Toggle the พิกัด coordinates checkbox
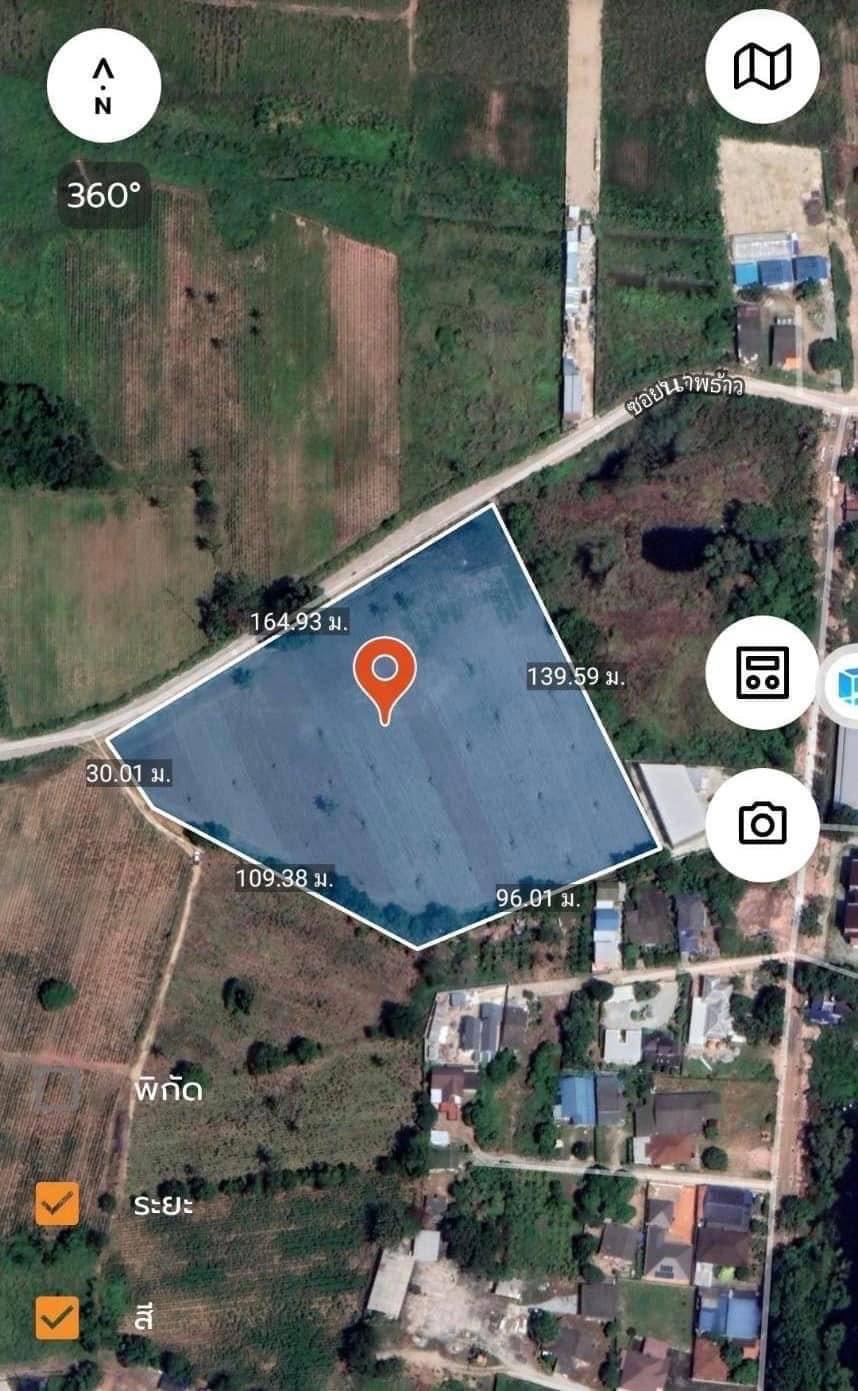This screenshot has width=858, height=1391. [57, 1089]
